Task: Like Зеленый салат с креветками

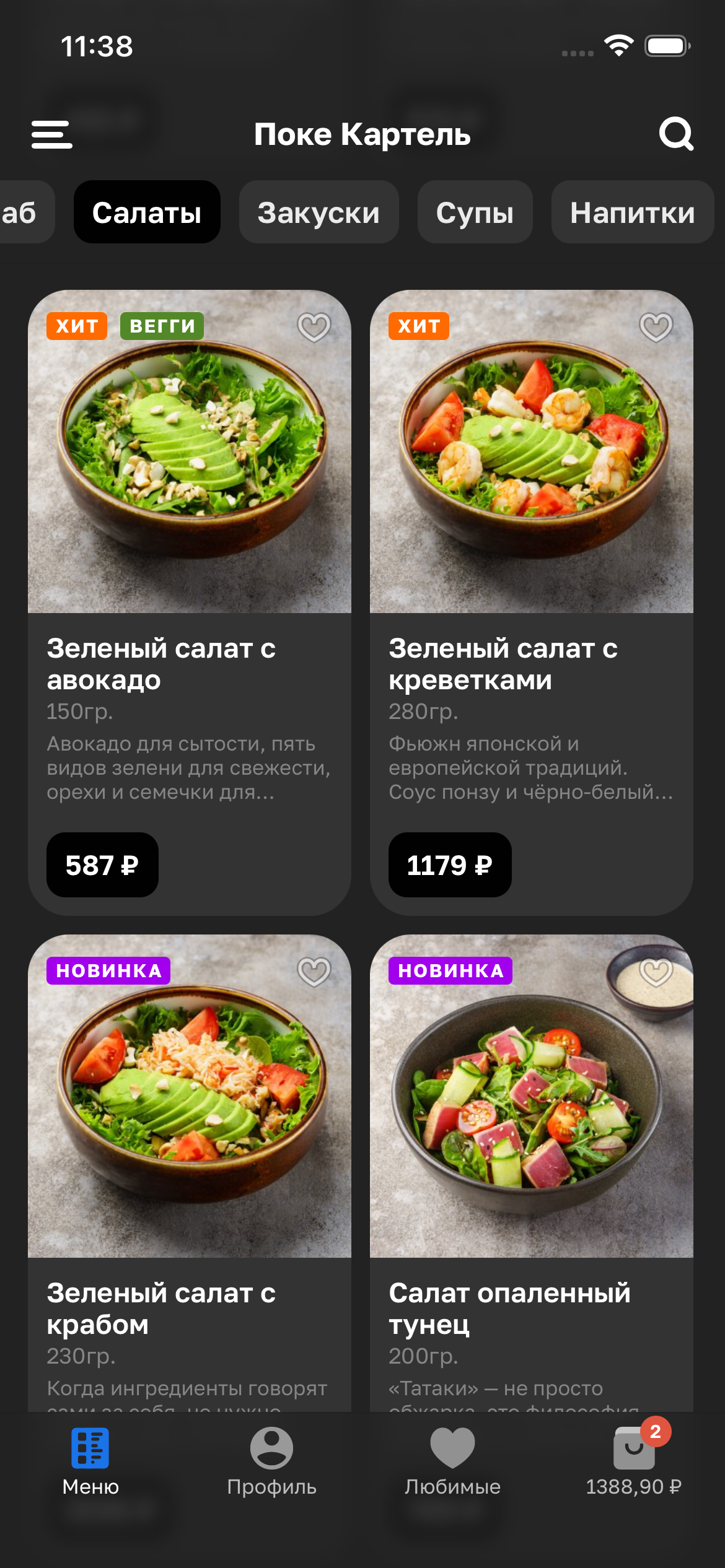Action: 656,327
